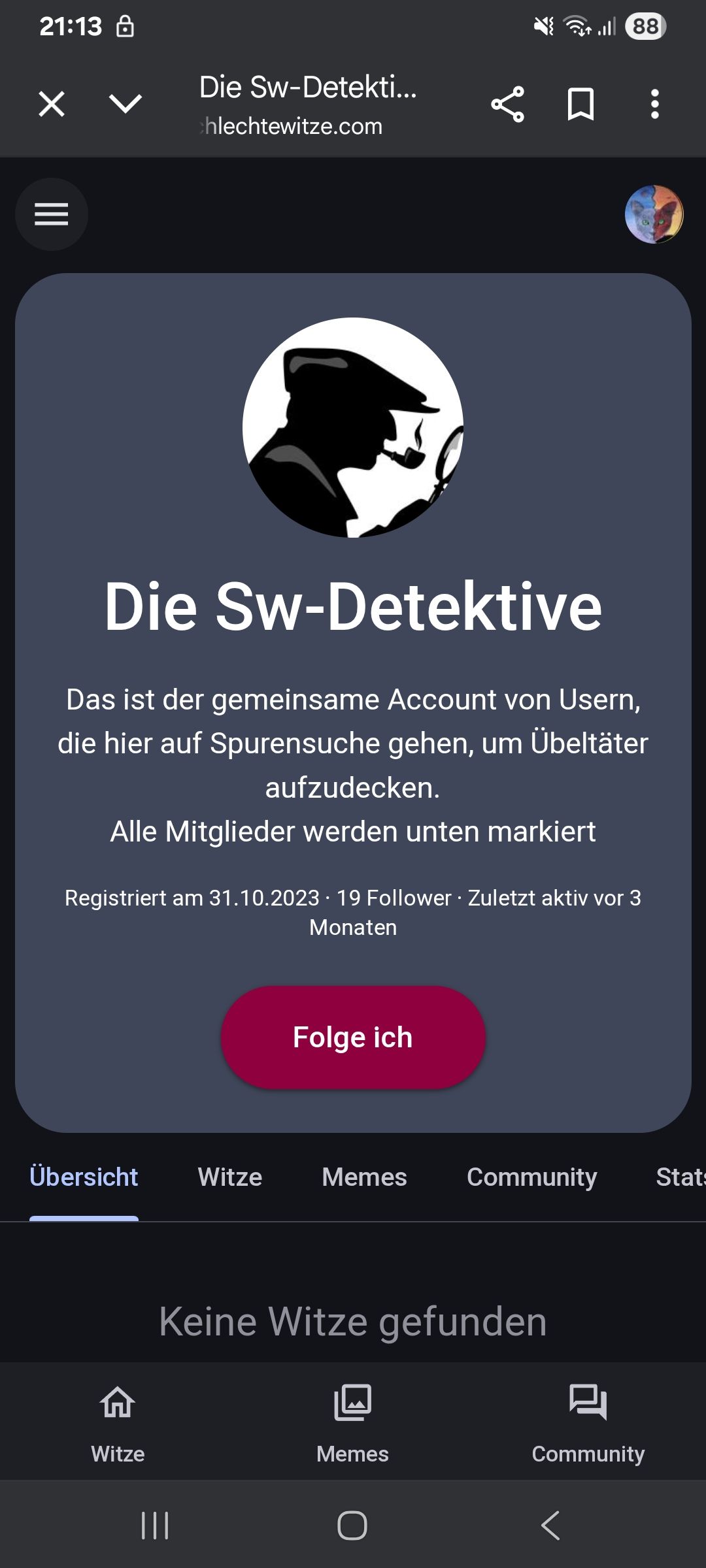Screen dimensions: 706x1568
Task: Open your own profile avatar
Action: [x=654, y=214]
